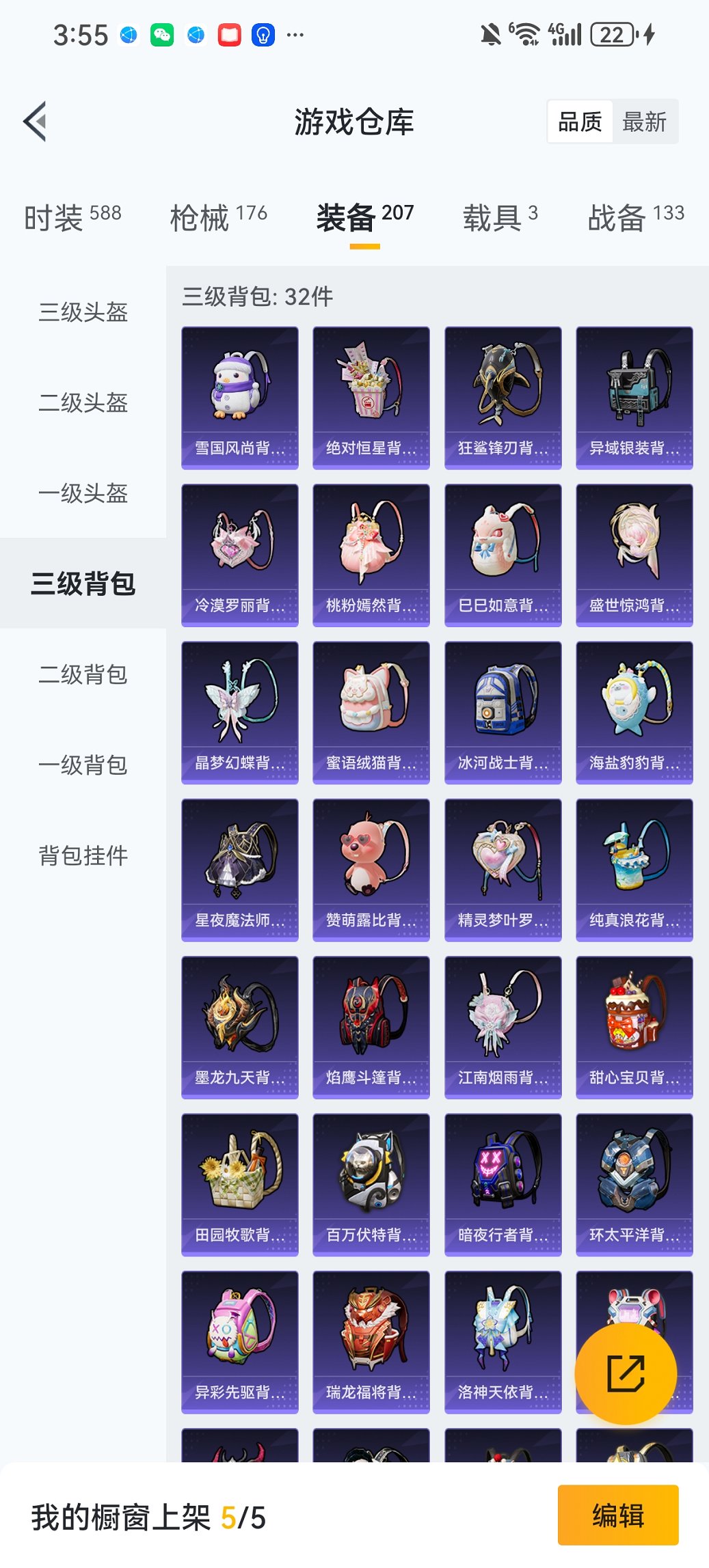Toggle sorting to 最新
This screenshot has width=709, height=1568.
645,121
